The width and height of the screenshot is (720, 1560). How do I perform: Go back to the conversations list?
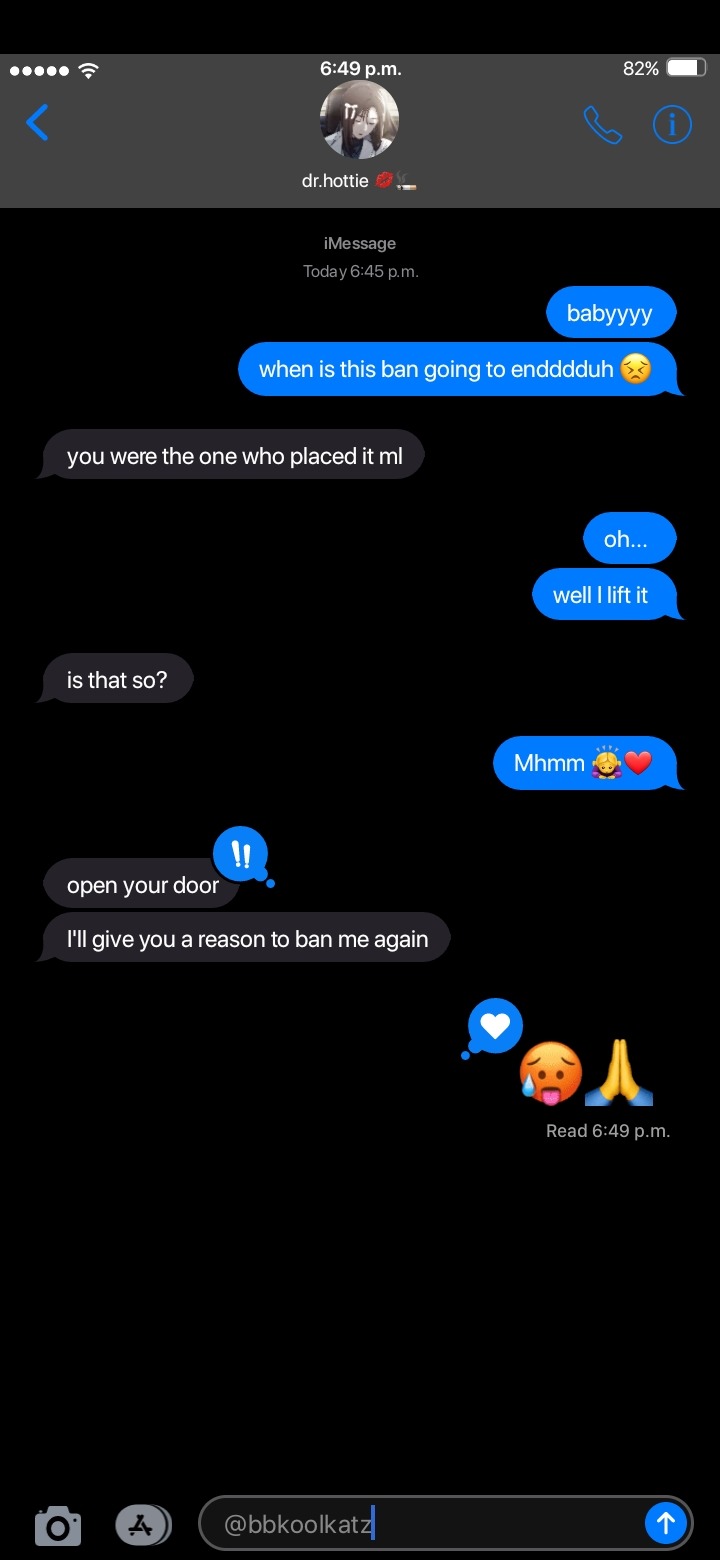[x=37, y=124]
